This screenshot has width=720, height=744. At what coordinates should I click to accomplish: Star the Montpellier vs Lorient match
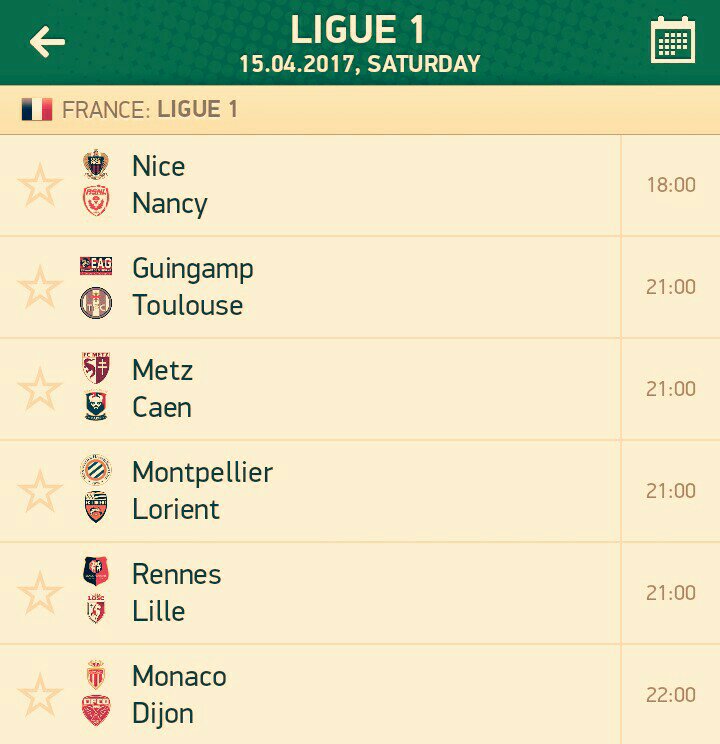point(40,491)
